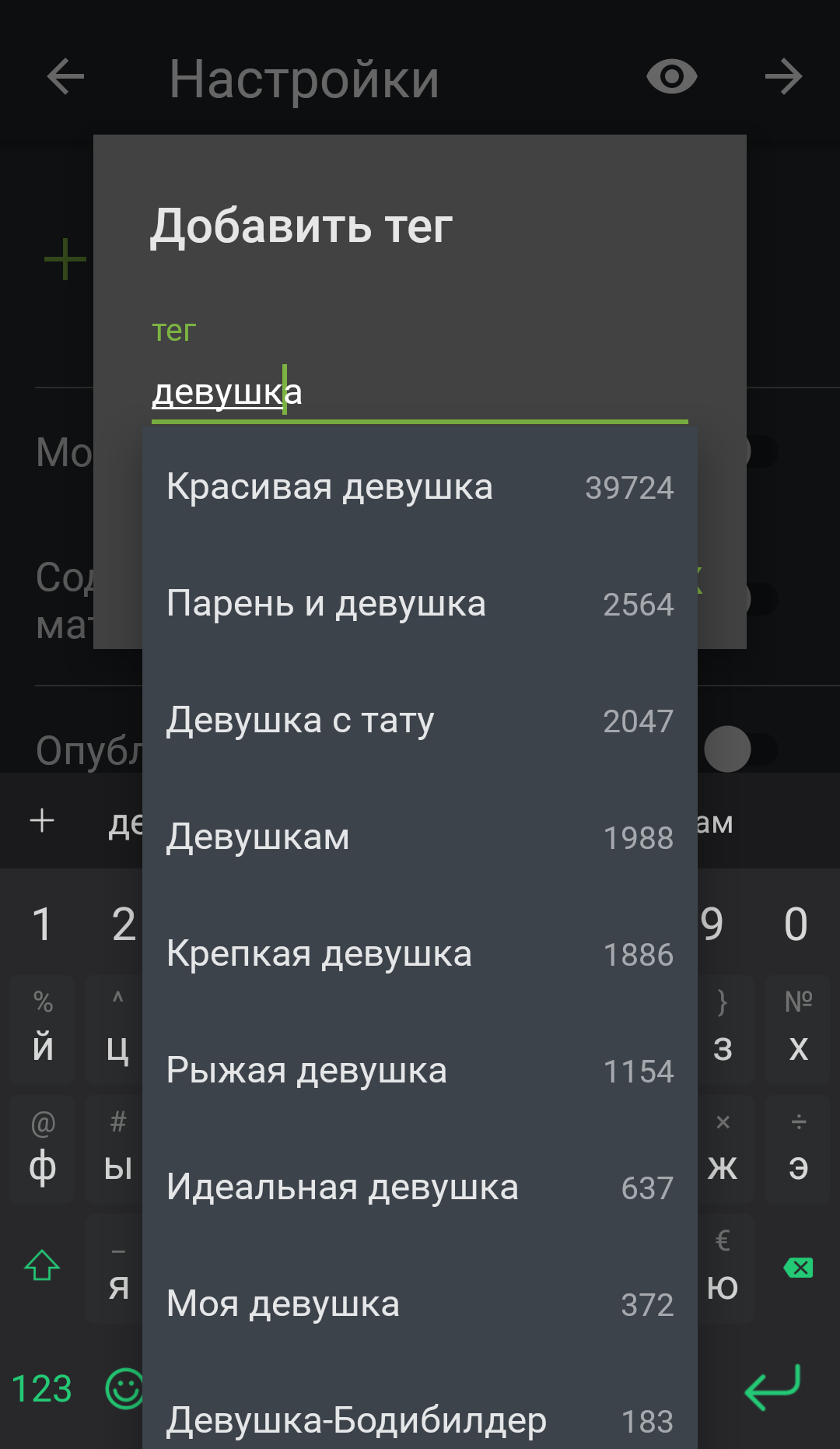Select the suggestion Рыжая девушка
Image resolution: width=840 pixels, height=1449 pixels.
click(x=420, y=1071)
